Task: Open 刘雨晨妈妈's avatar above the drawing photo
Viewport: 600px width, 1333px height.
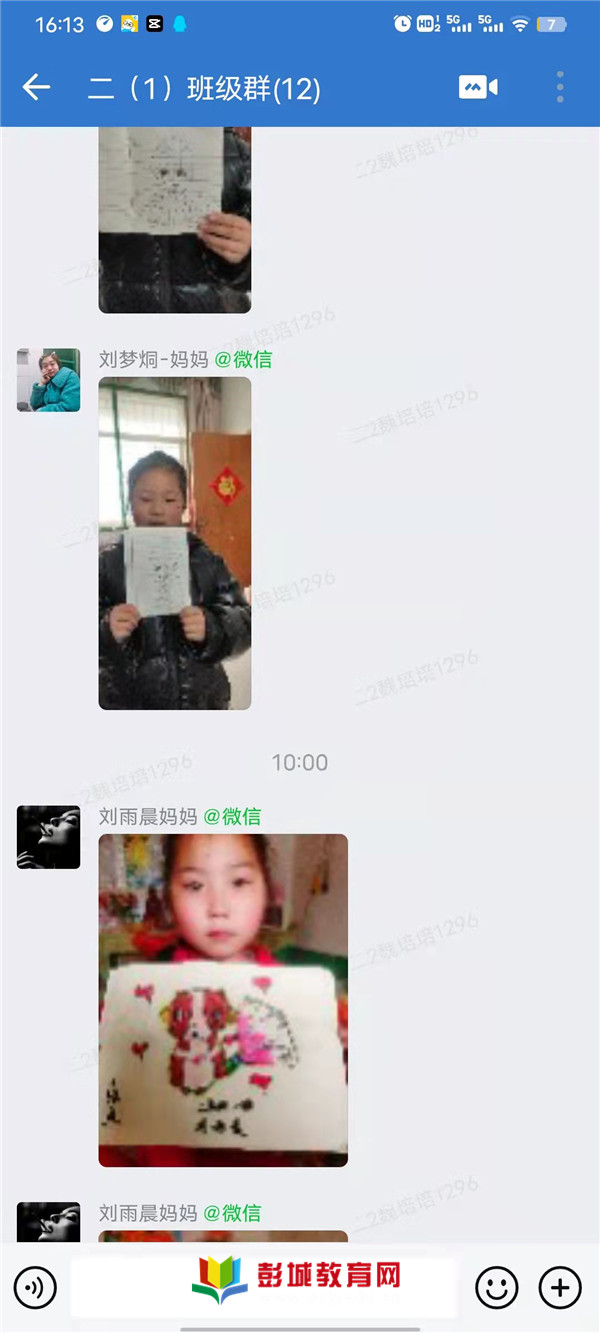Action: coord(48,837)
